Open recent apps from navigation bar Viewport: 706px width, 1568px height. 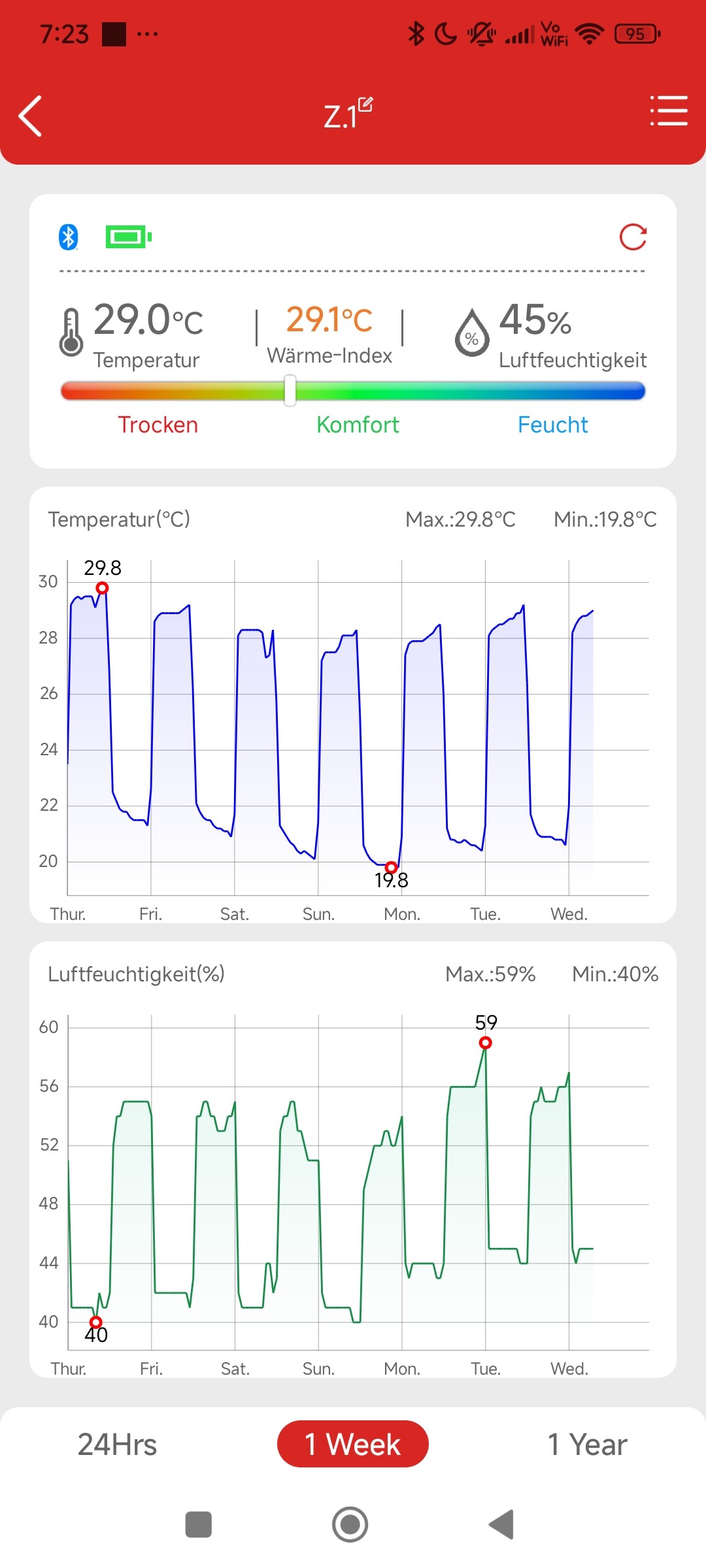(199, 1525)
